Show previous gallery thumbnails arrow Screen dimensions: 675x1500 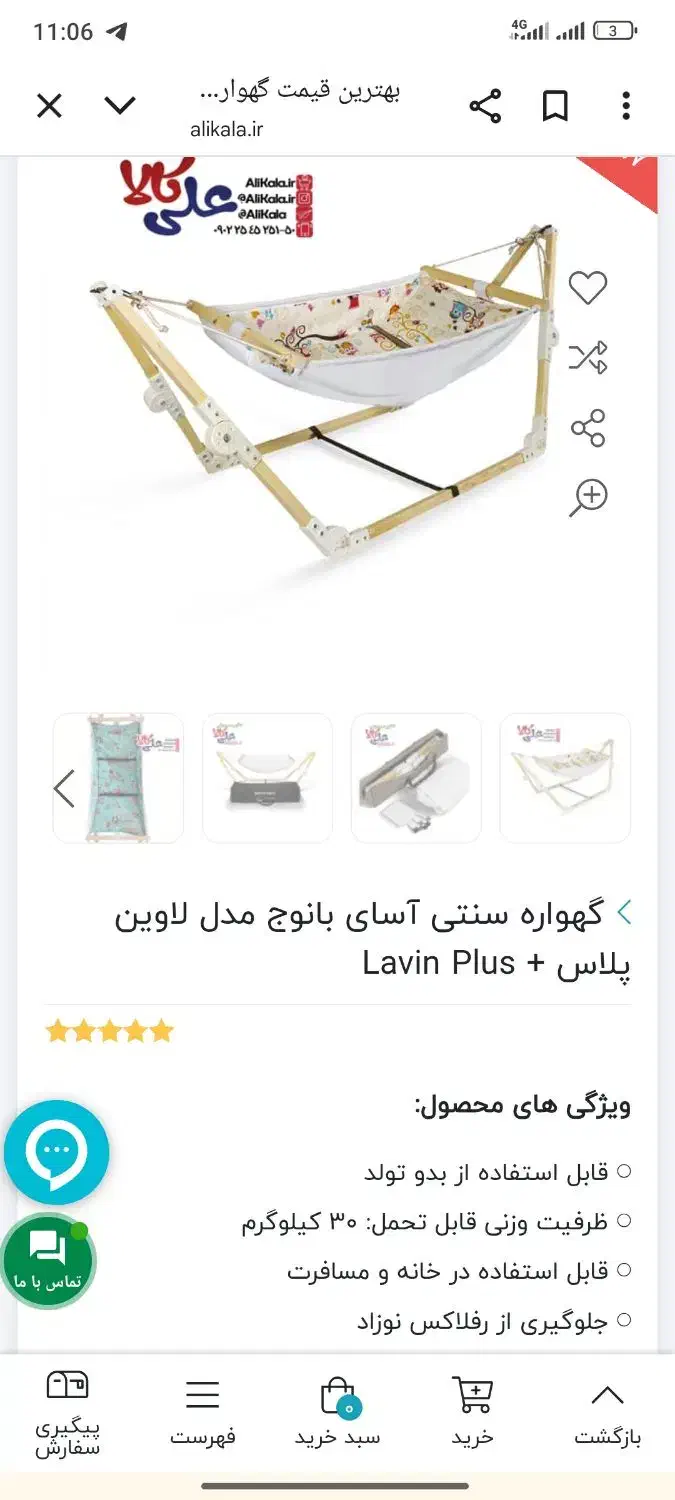tap(64, 789)
